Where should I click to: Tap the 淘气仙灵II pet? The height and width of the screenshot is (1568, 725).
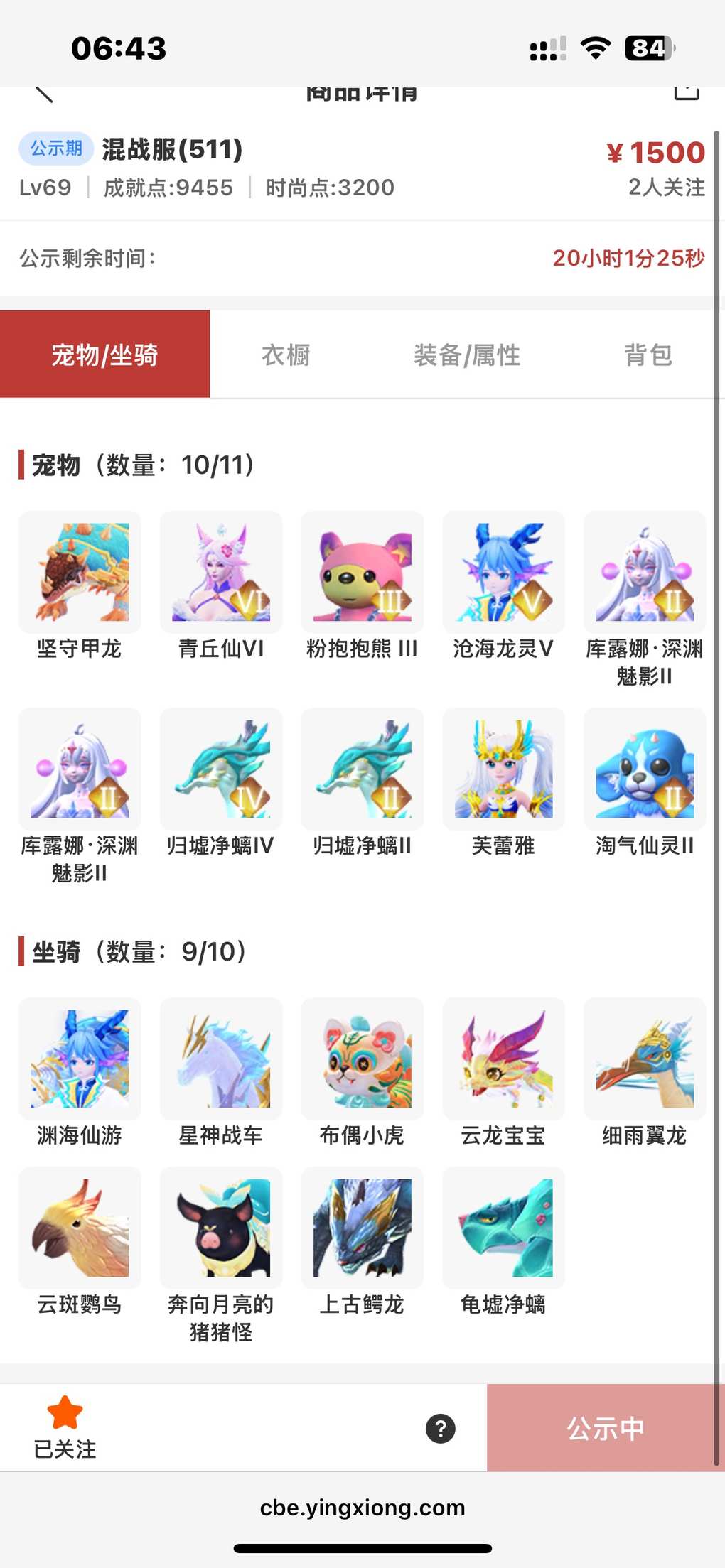(645, 769)
